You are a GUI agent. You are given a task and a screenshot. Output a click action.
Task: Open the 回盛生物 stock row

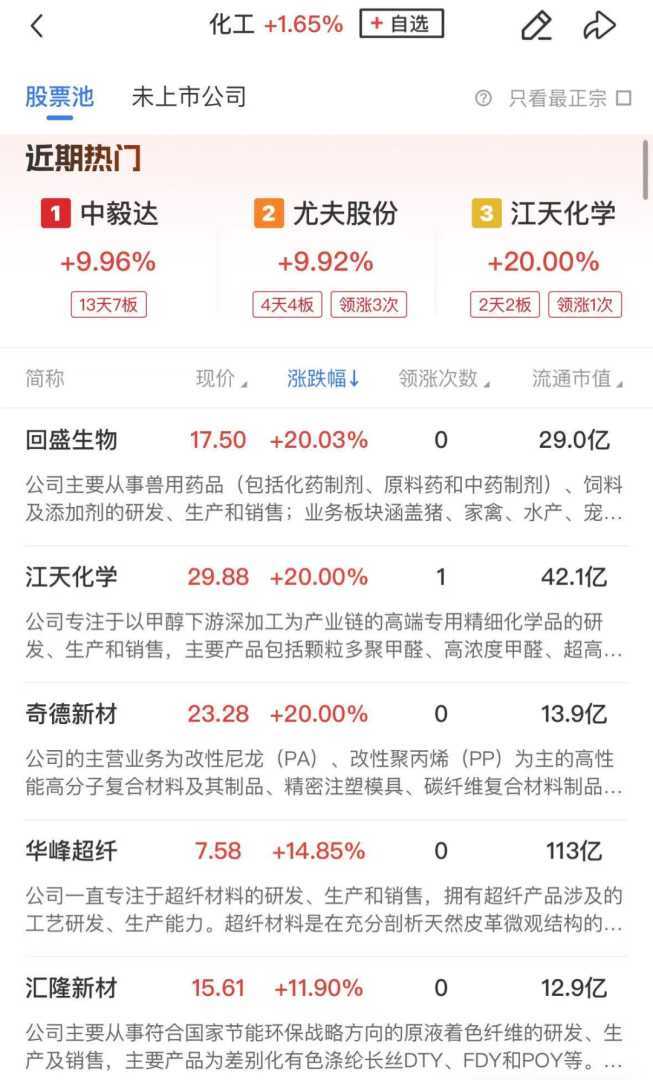[72, 440]
